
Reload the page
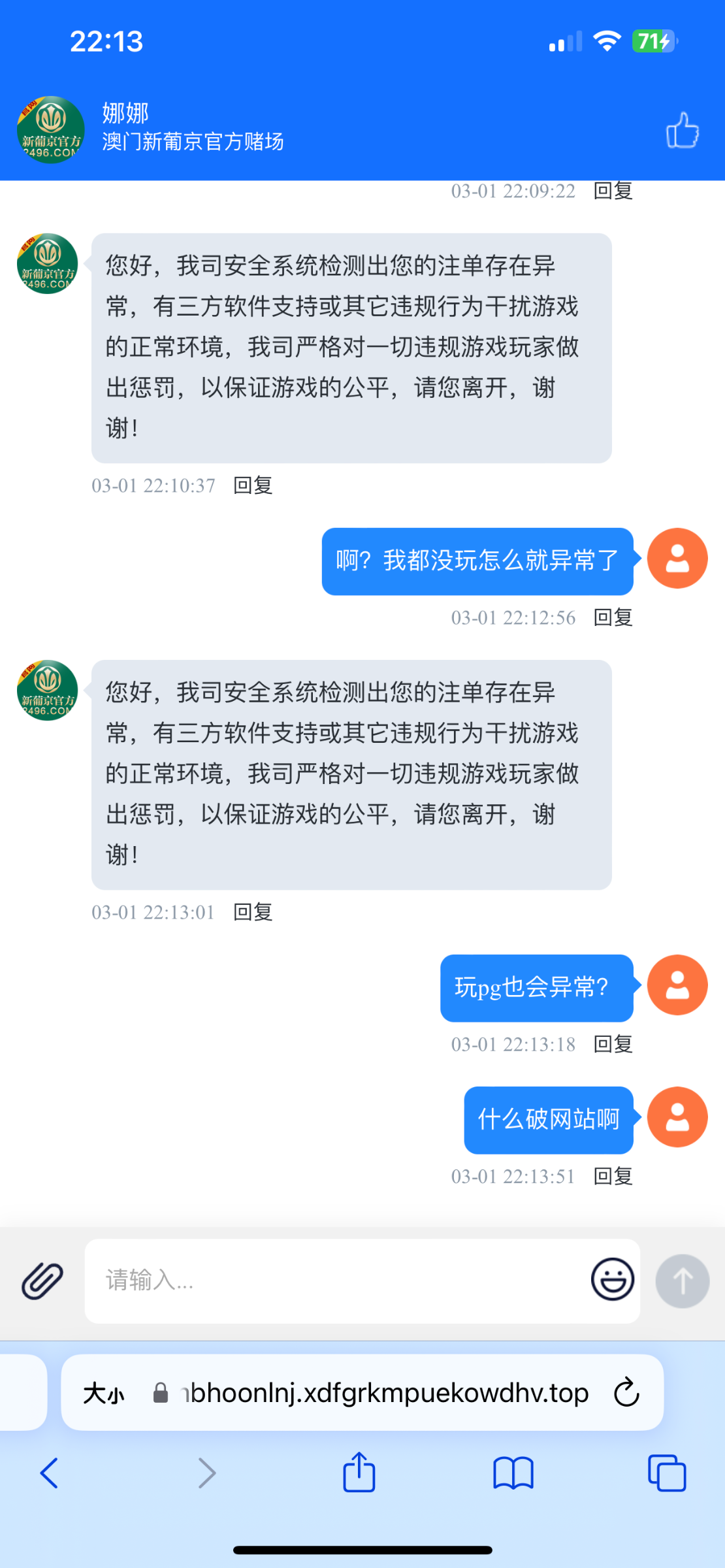coord(626,1392)
